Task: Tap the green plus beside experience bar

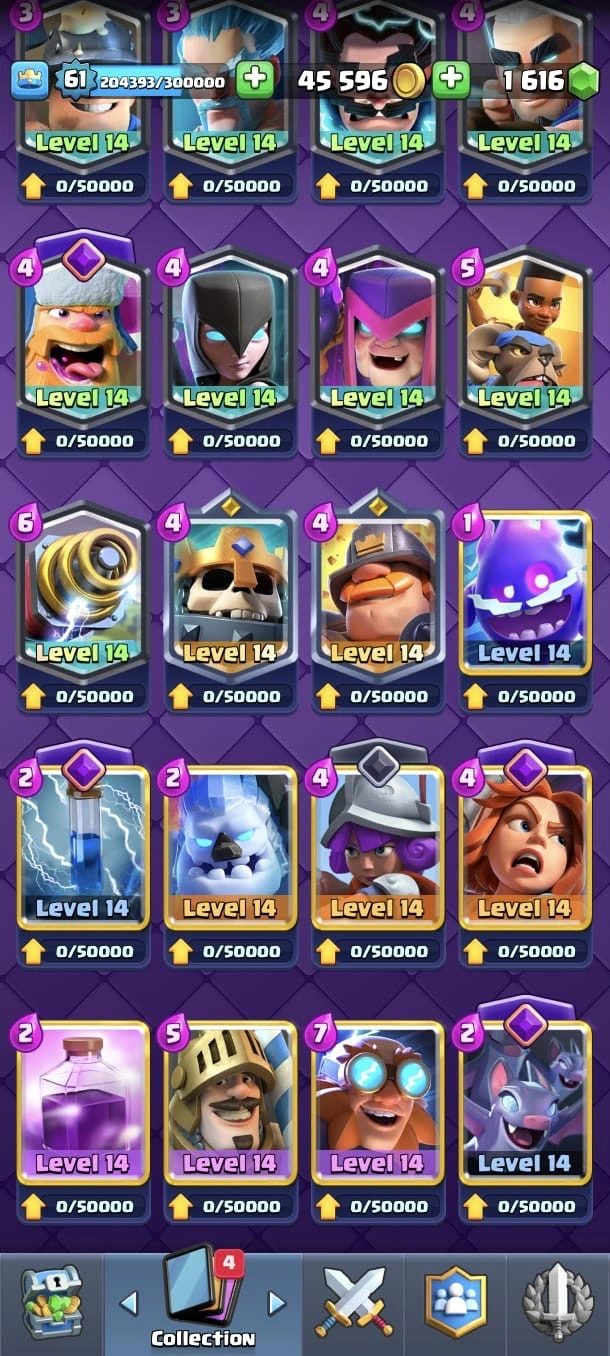Action: (255, 79)
